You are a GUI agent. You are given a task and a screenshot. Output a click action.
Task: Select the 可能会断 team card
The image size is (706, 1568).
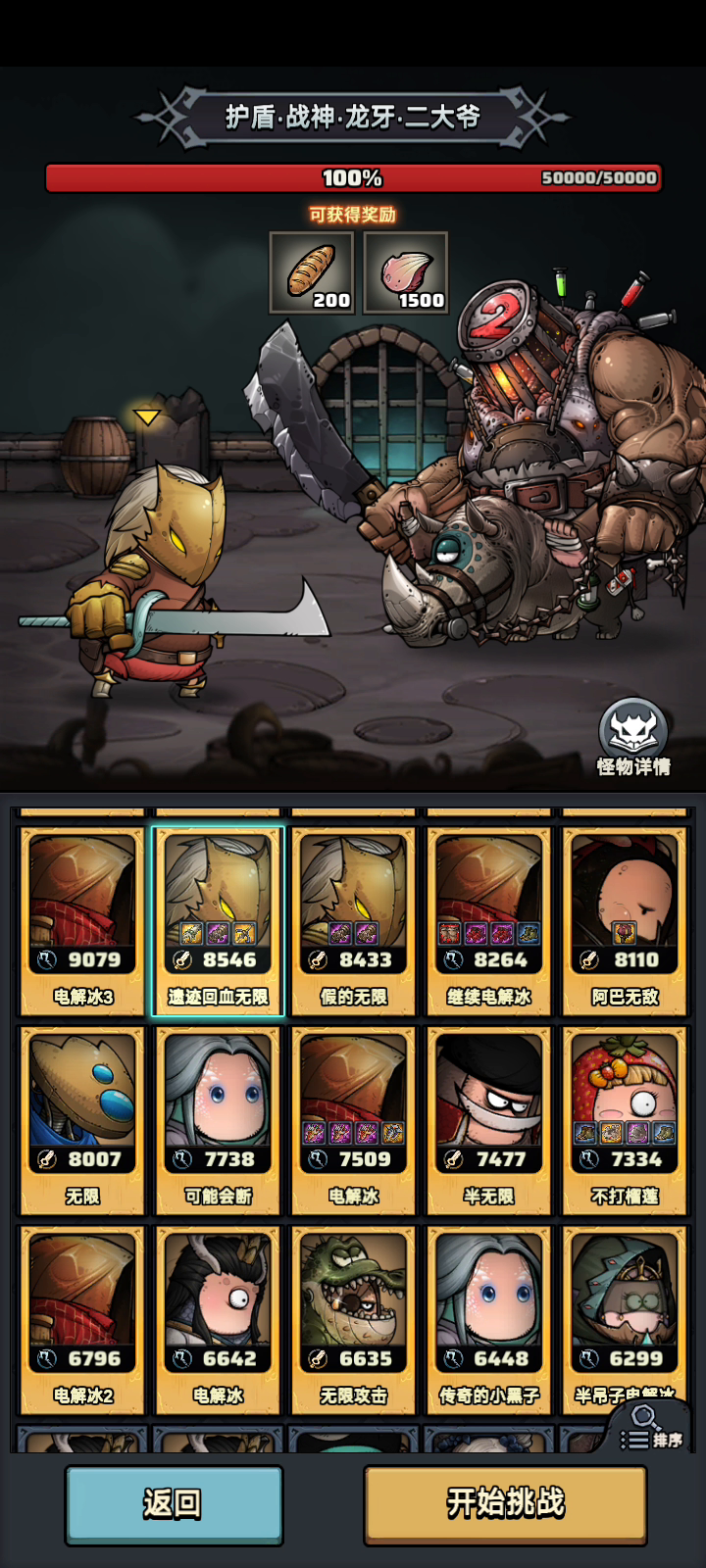218,1119
